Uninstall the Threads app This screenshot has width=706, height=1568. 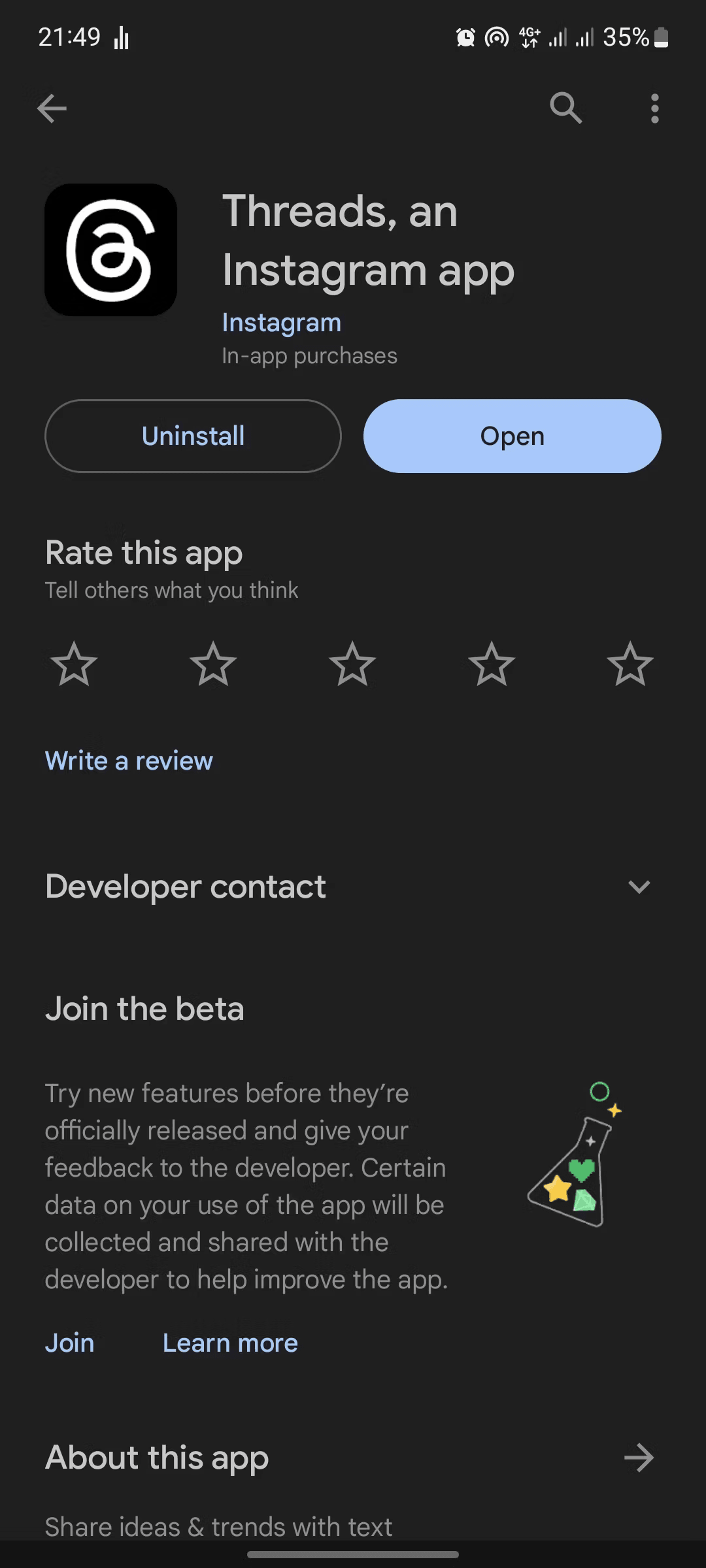[193, 436]
